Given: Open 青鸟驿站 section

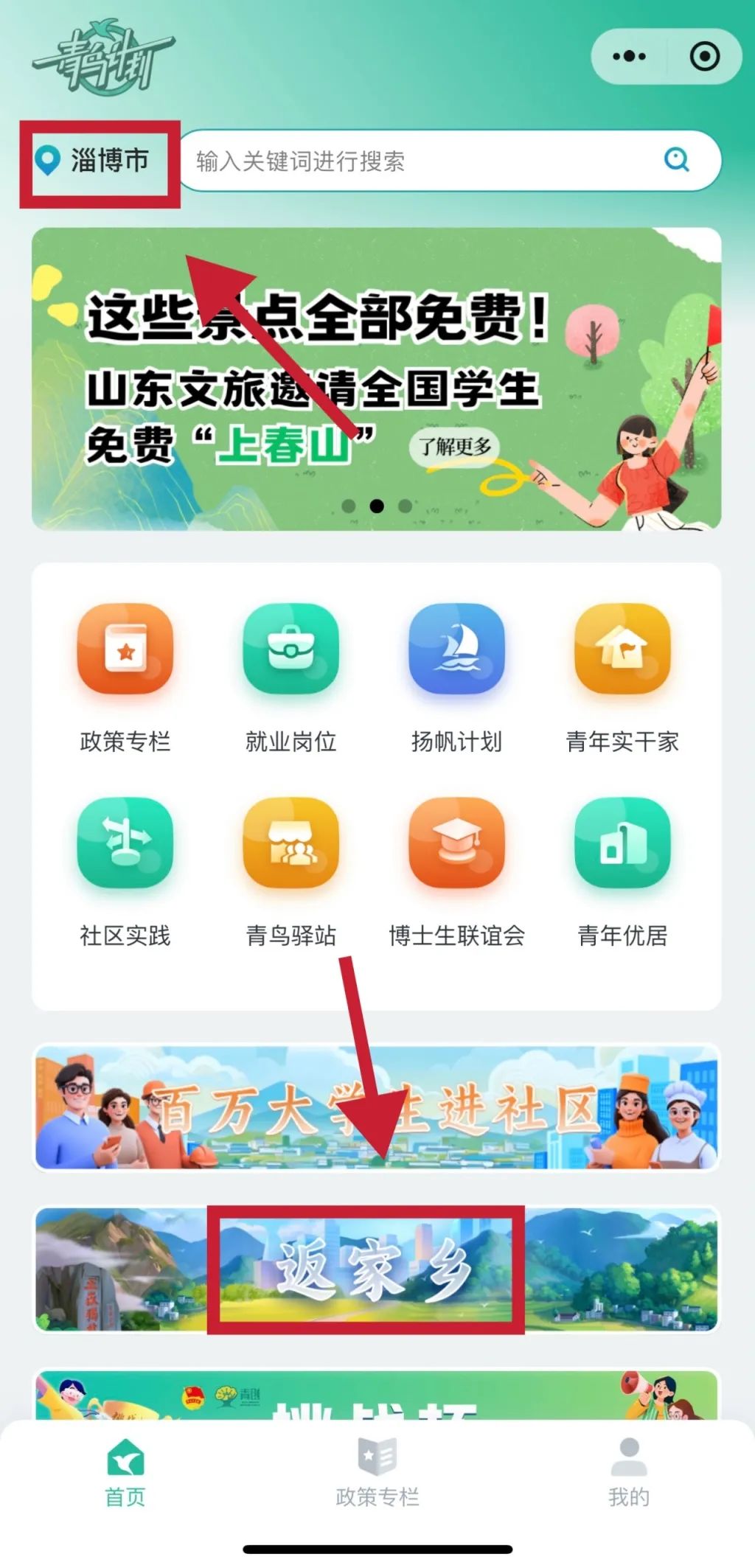Looking at the screenshot, I should [291, 871].
